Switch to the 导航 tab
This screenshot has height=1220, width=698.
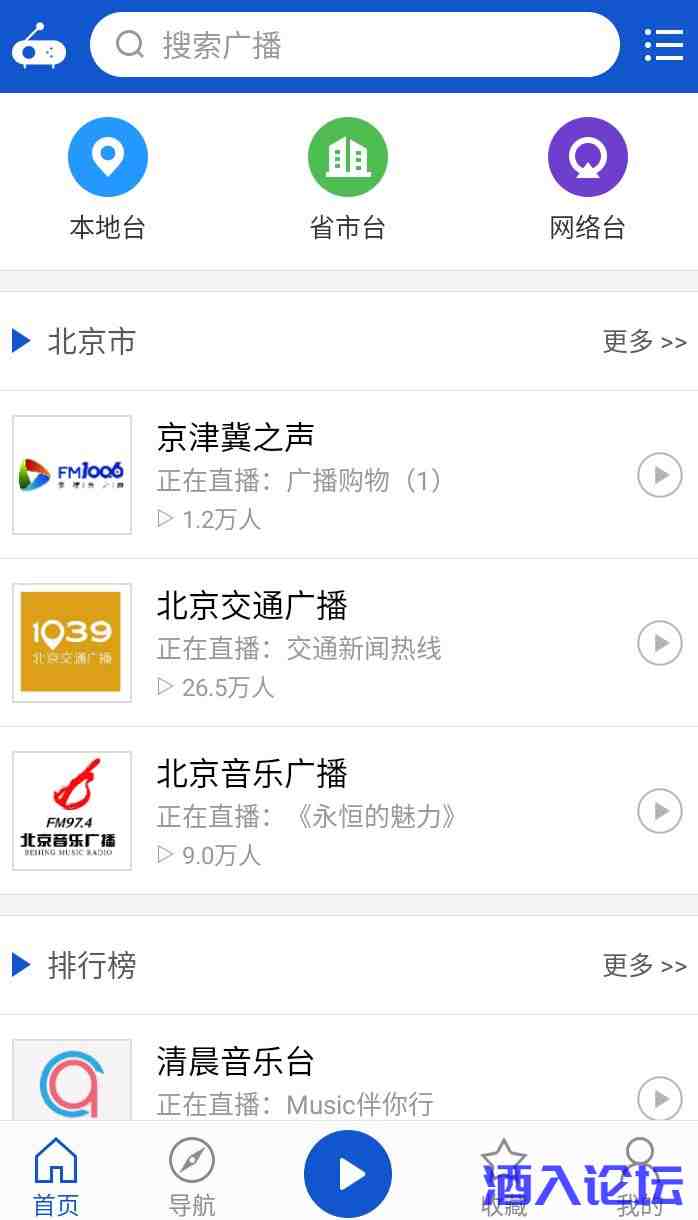click(x=192, y=1175)
